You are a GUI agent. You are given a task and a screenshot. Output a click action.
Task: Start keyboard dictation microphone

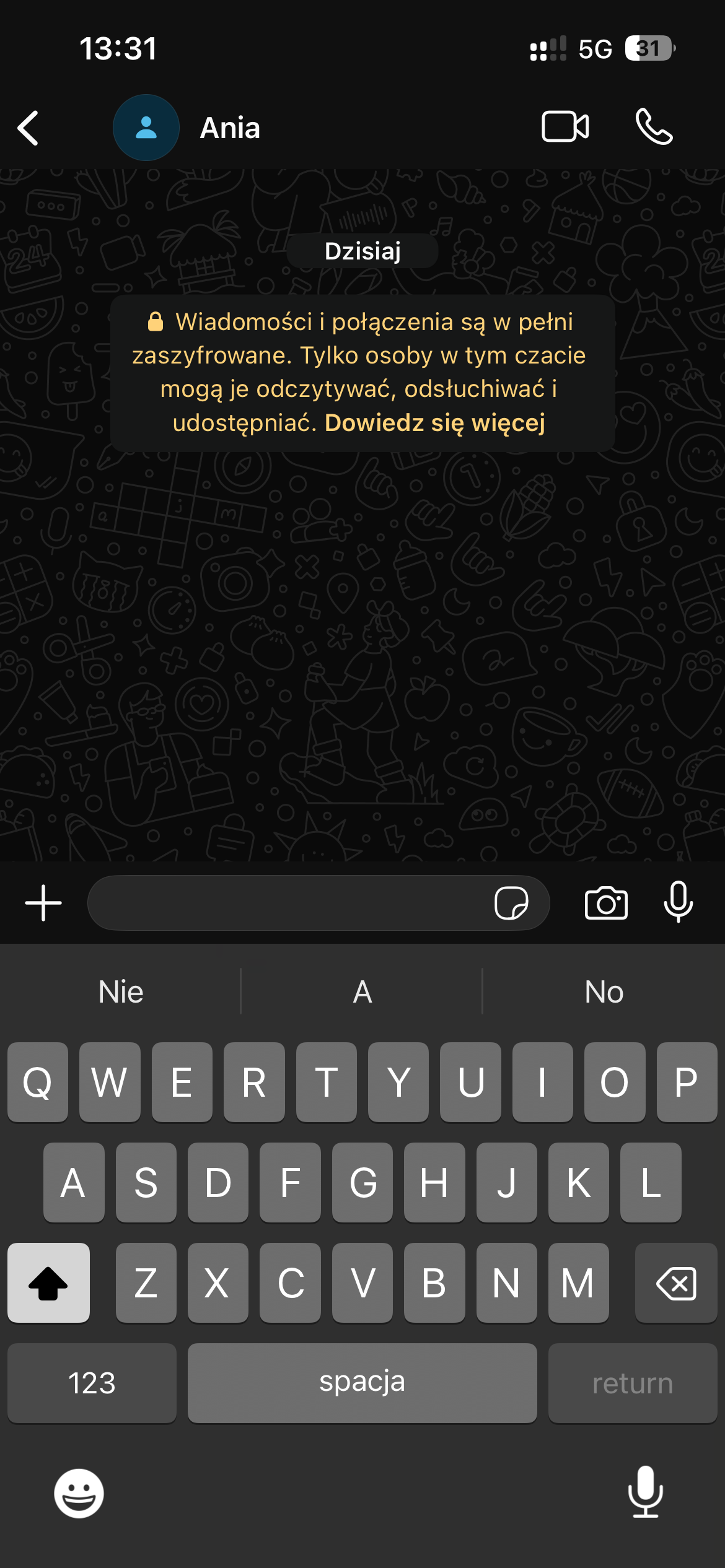pyautogui.click(x=646, y=1492)
